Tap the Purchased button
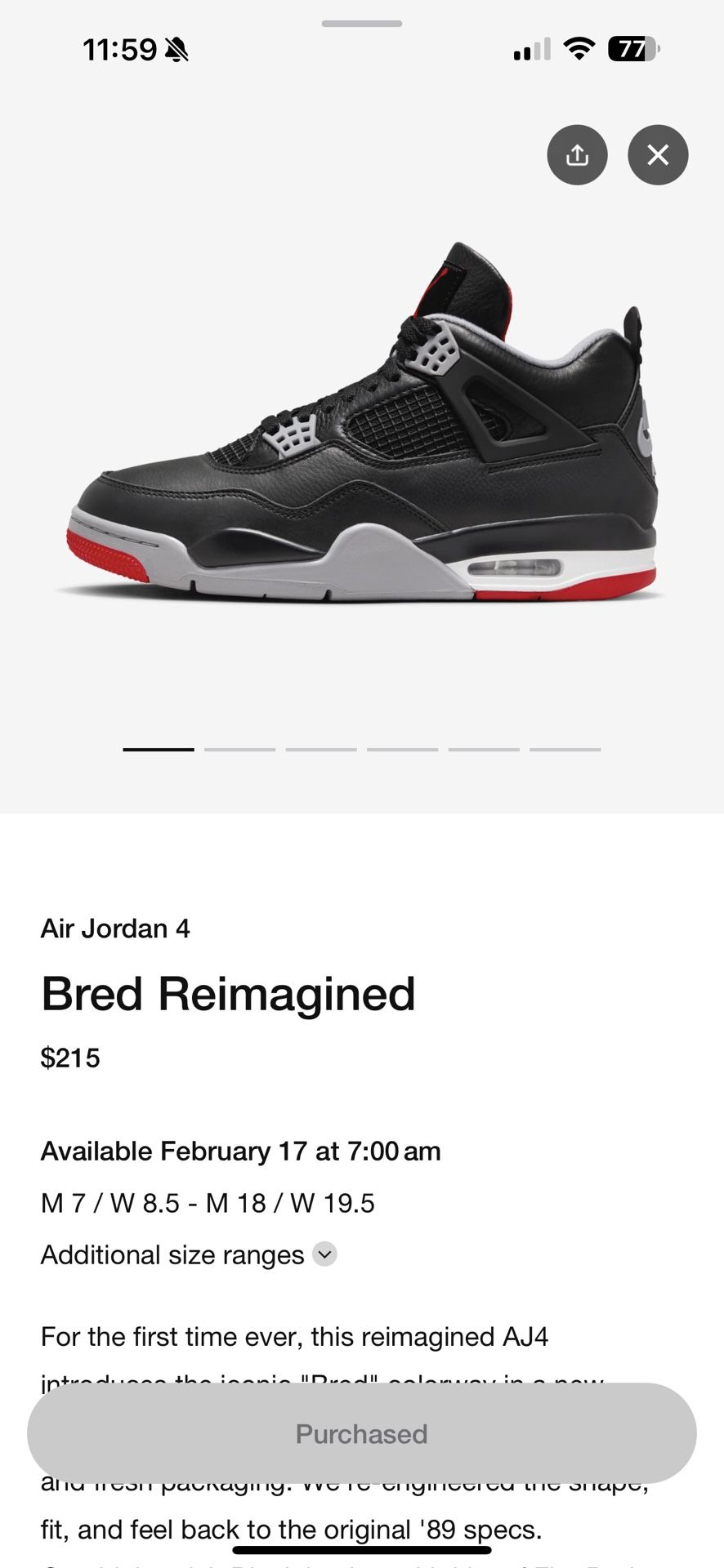This screenshot has height=1568, width=724. click(x=362, y=1433)
